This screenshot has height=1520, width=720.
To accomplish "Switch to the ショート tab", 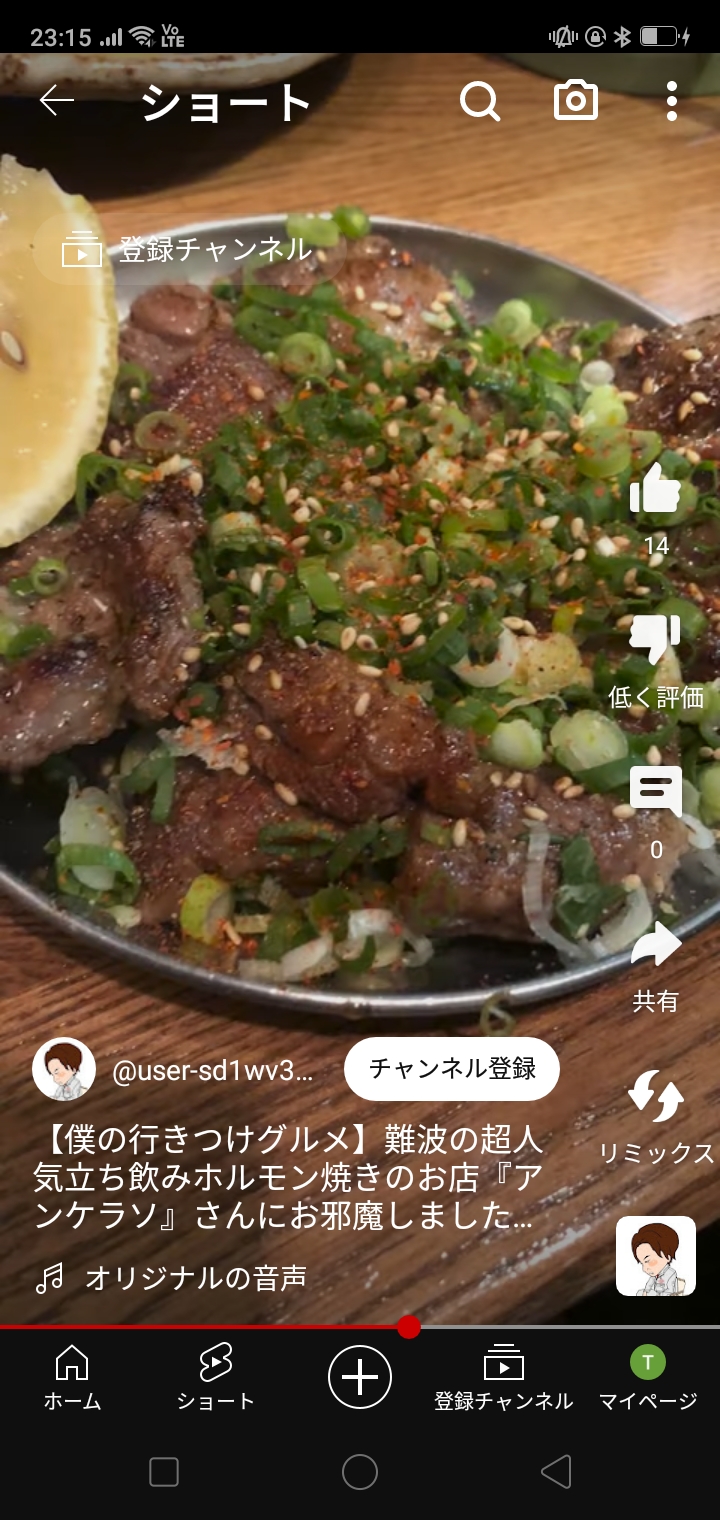I will [215, 1377].
